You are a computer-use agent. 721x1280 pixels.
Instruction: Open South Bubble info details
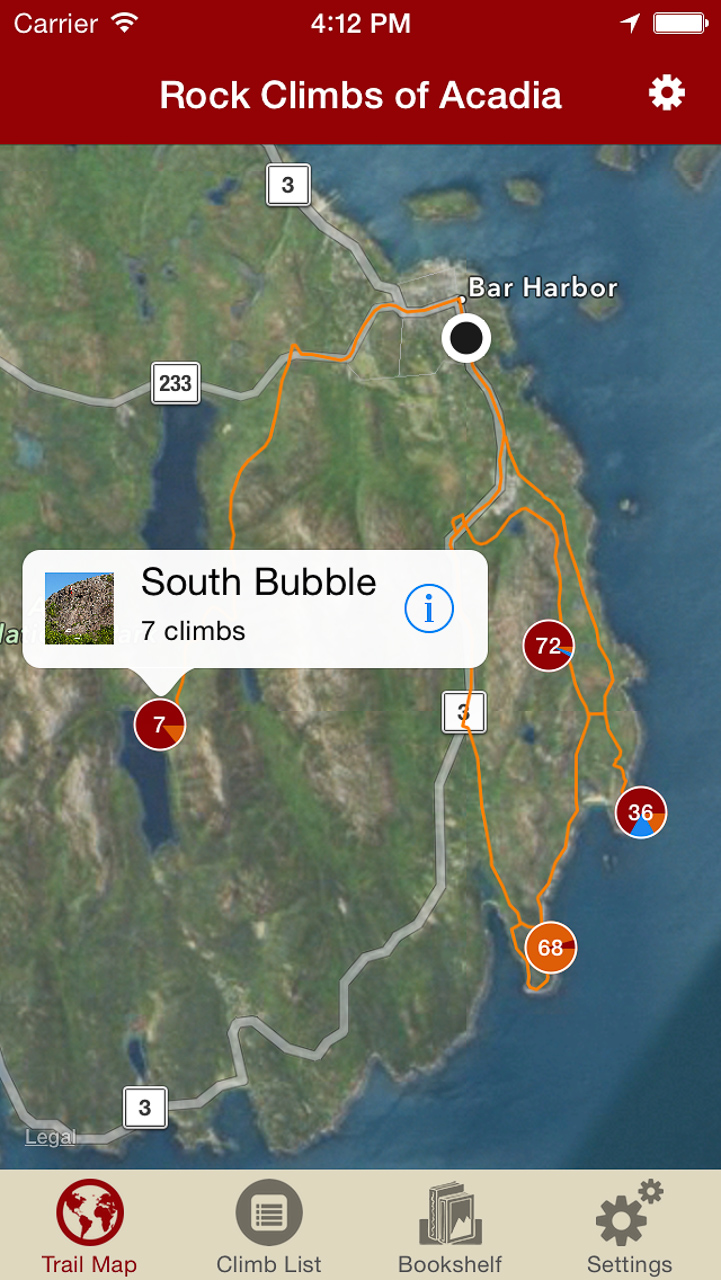[429, 608]
